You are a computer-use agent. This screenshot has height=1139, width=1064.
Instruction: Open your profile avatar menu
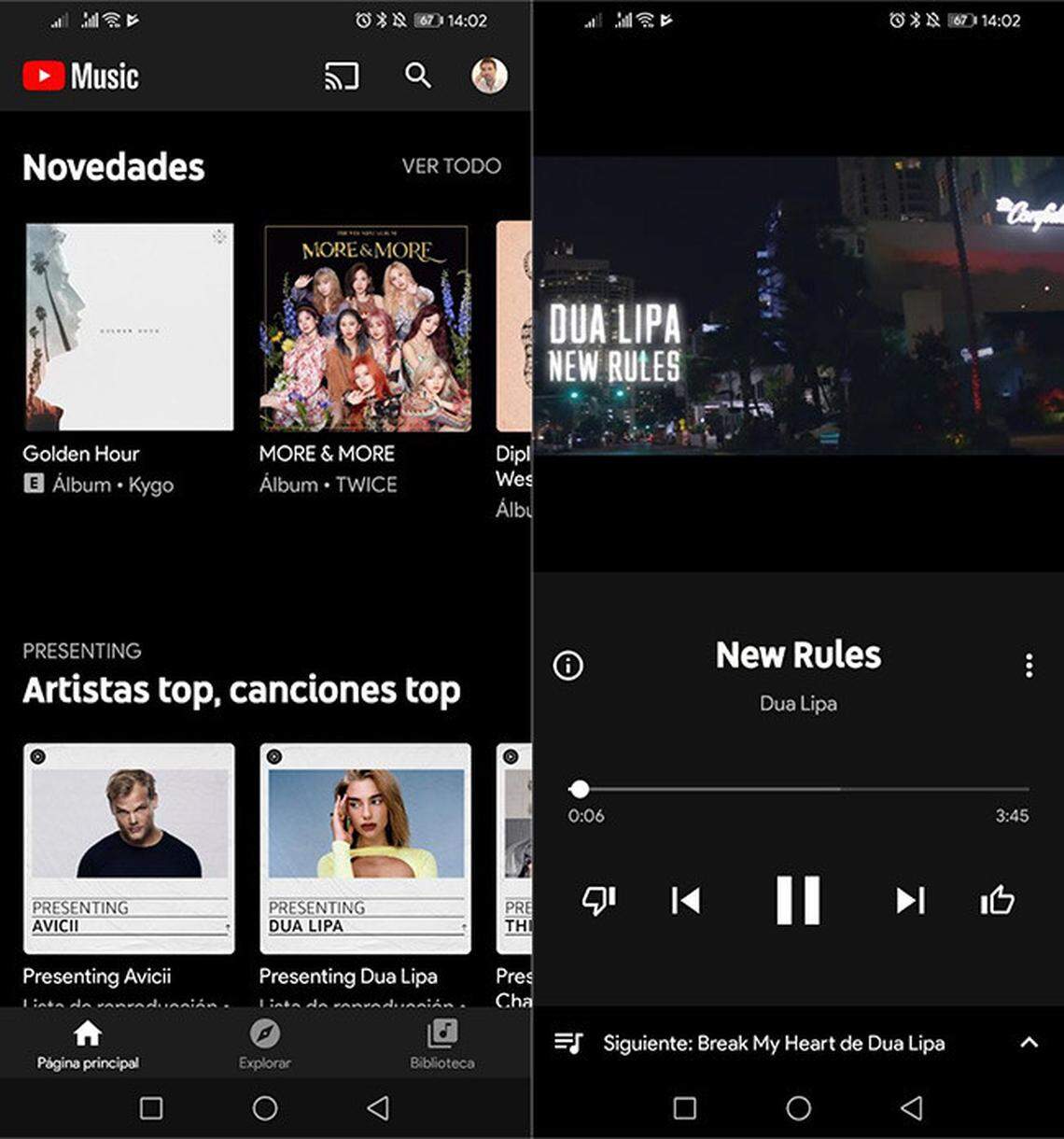click(x=488, y=76)
